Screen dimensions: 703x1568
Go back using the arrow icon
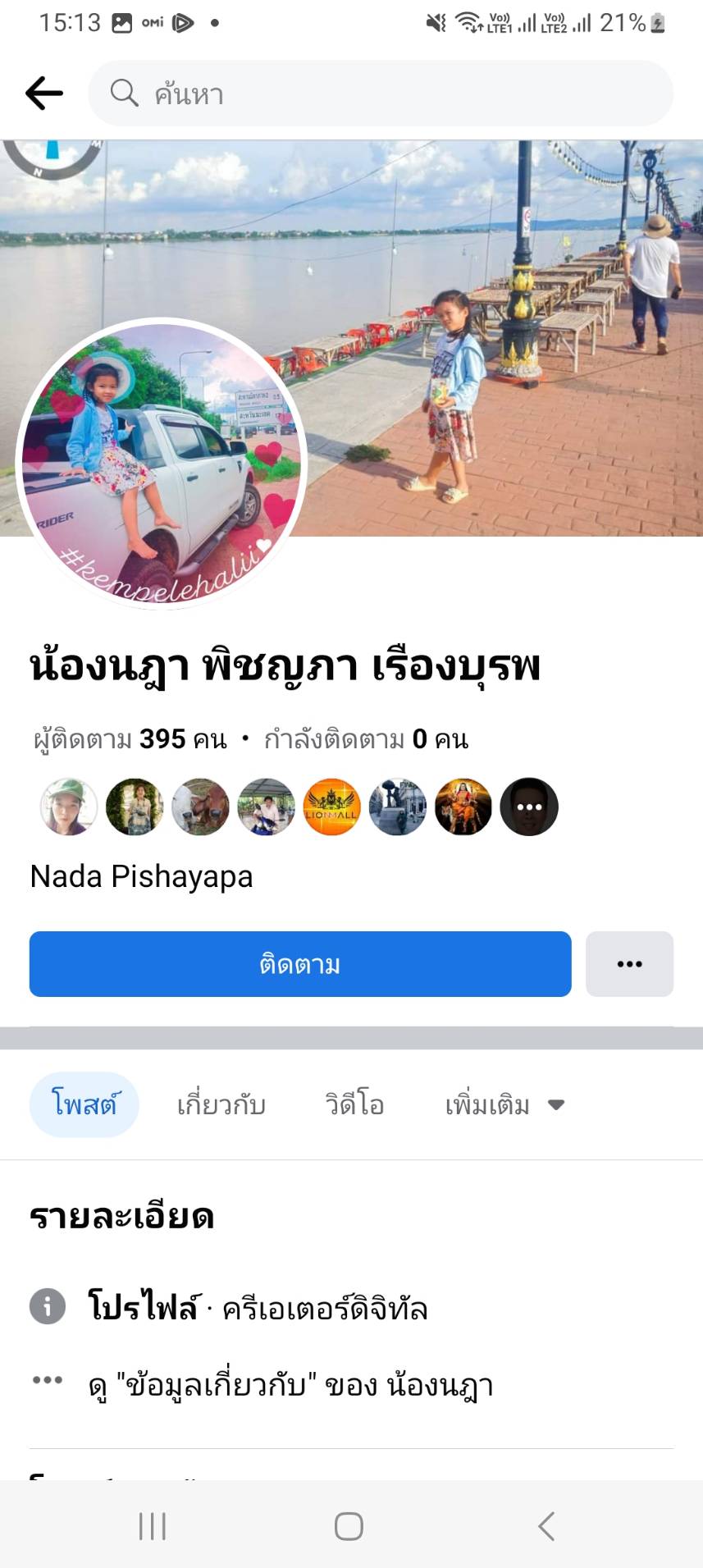pos(44,94)
